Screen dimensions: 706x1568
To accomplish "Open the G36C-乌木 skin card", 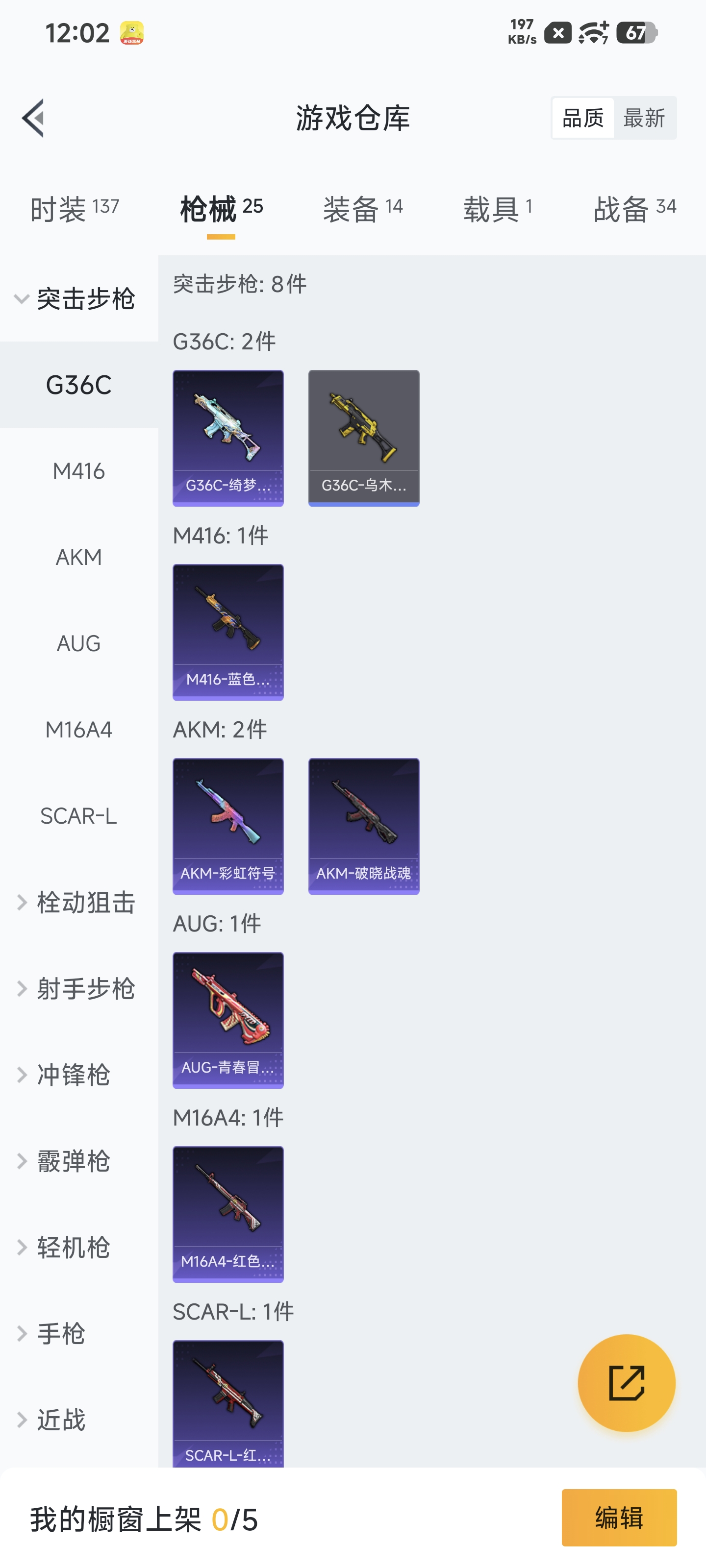I will (x=364, y=438).
